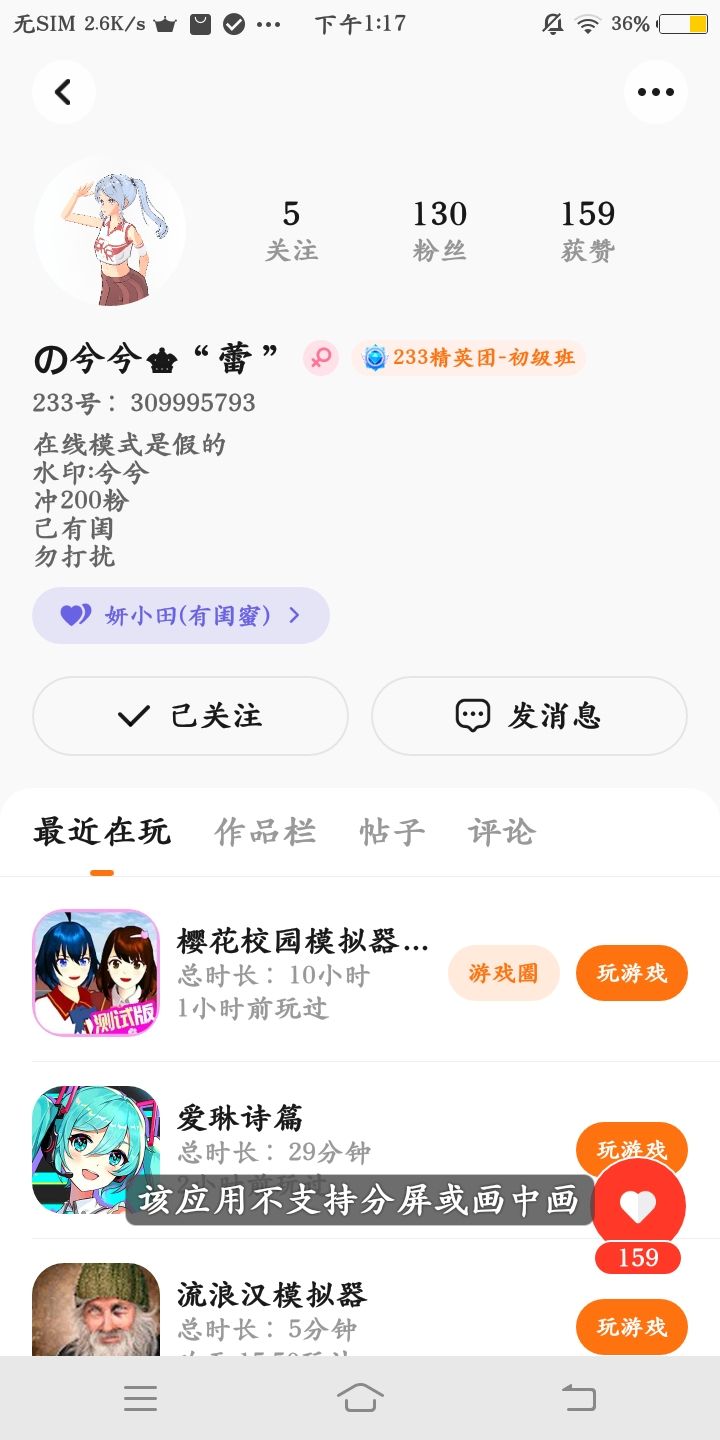
Task: Select the 最近在玩 tab
Action: pos(102,831)
